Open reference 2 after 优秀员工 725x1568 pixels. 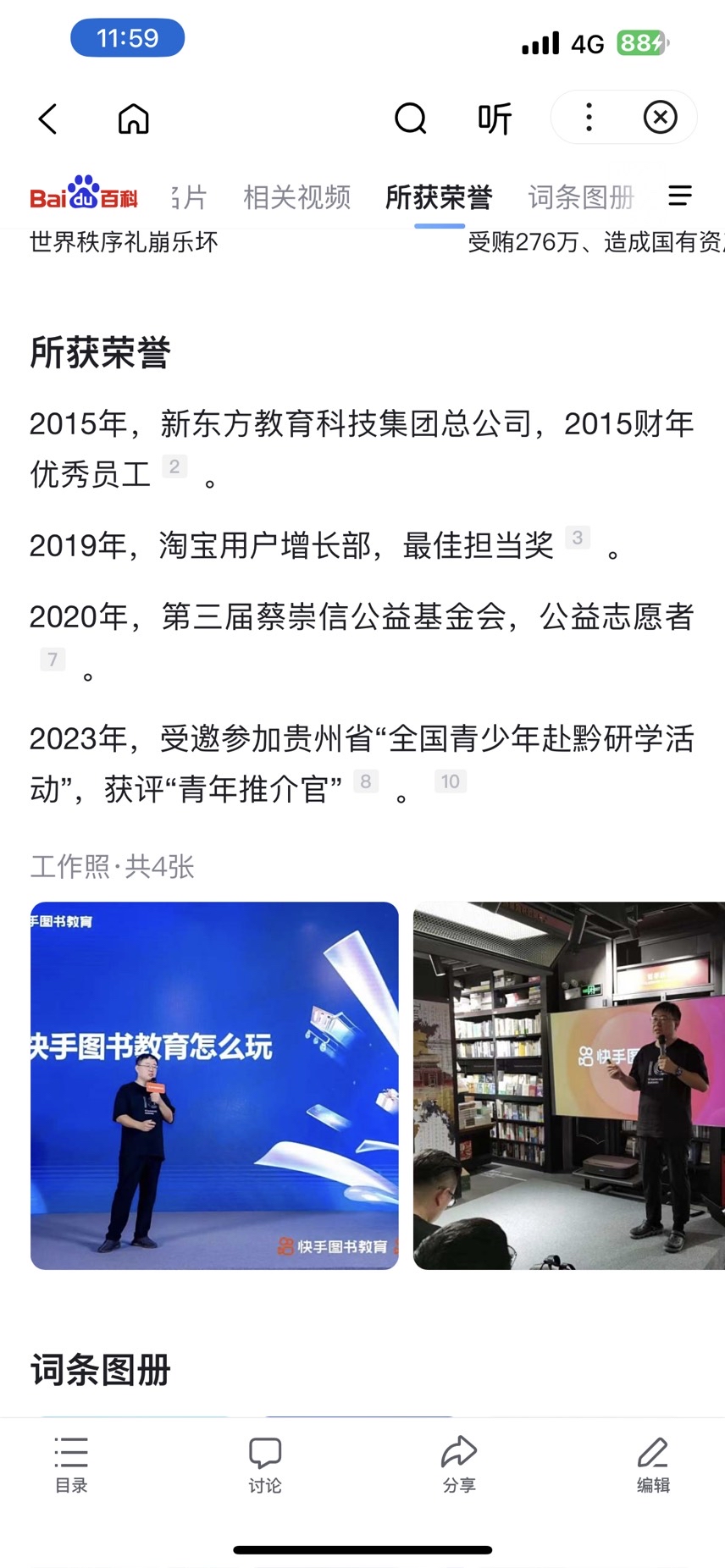(174, 467)
